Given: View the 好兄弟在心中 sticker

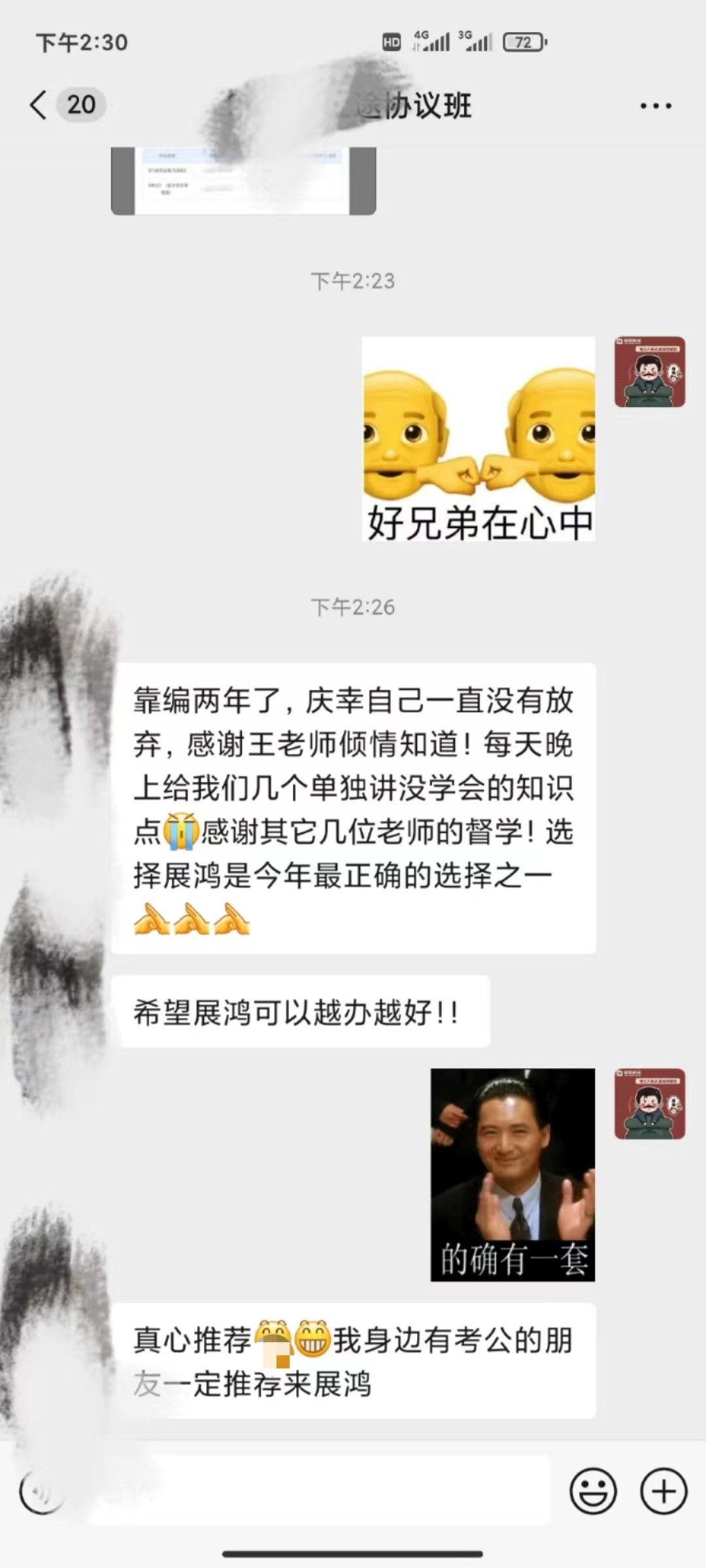Looking at the screenshot, I should pyautogui.click(x=479, y=438).
